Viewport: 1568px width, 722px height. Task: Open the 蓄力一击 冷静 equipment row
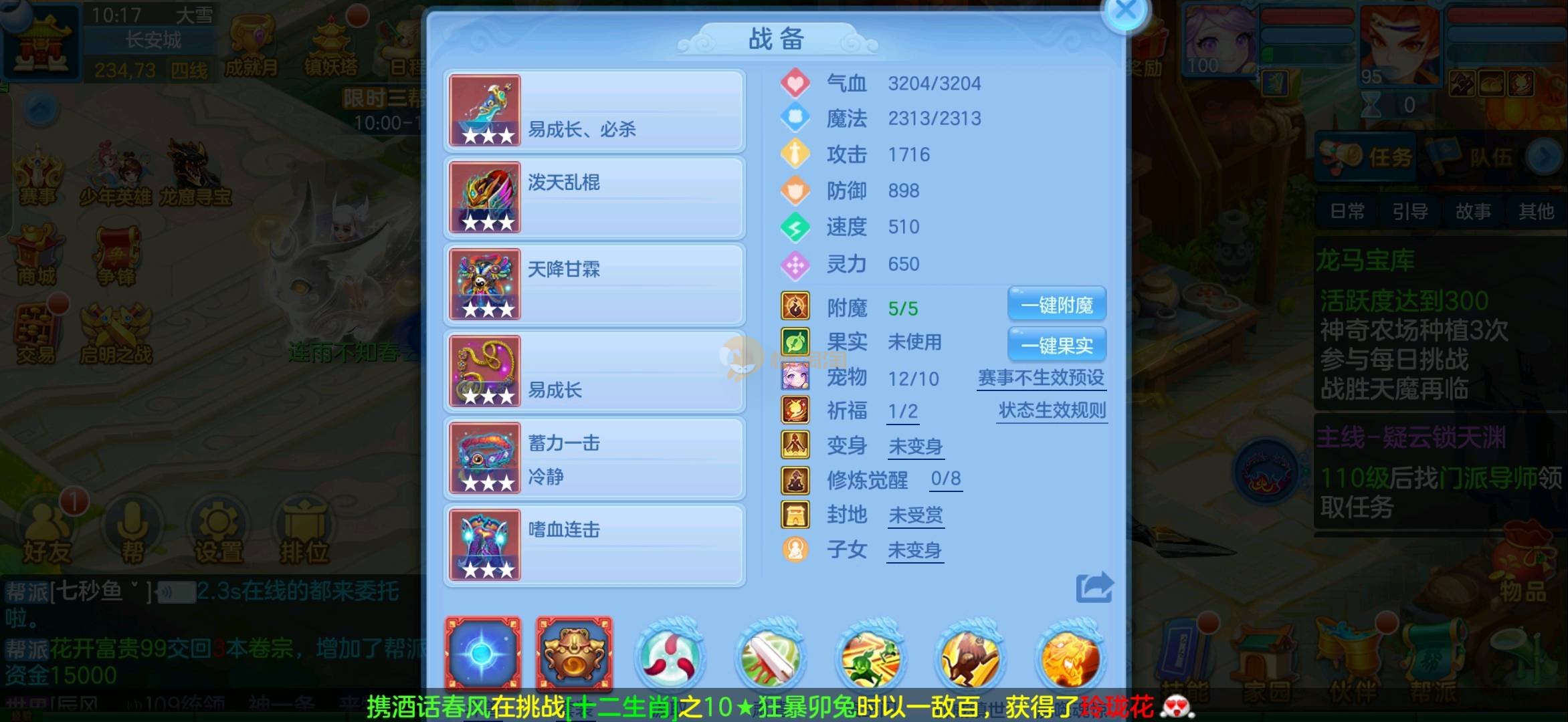coord(594,459)
